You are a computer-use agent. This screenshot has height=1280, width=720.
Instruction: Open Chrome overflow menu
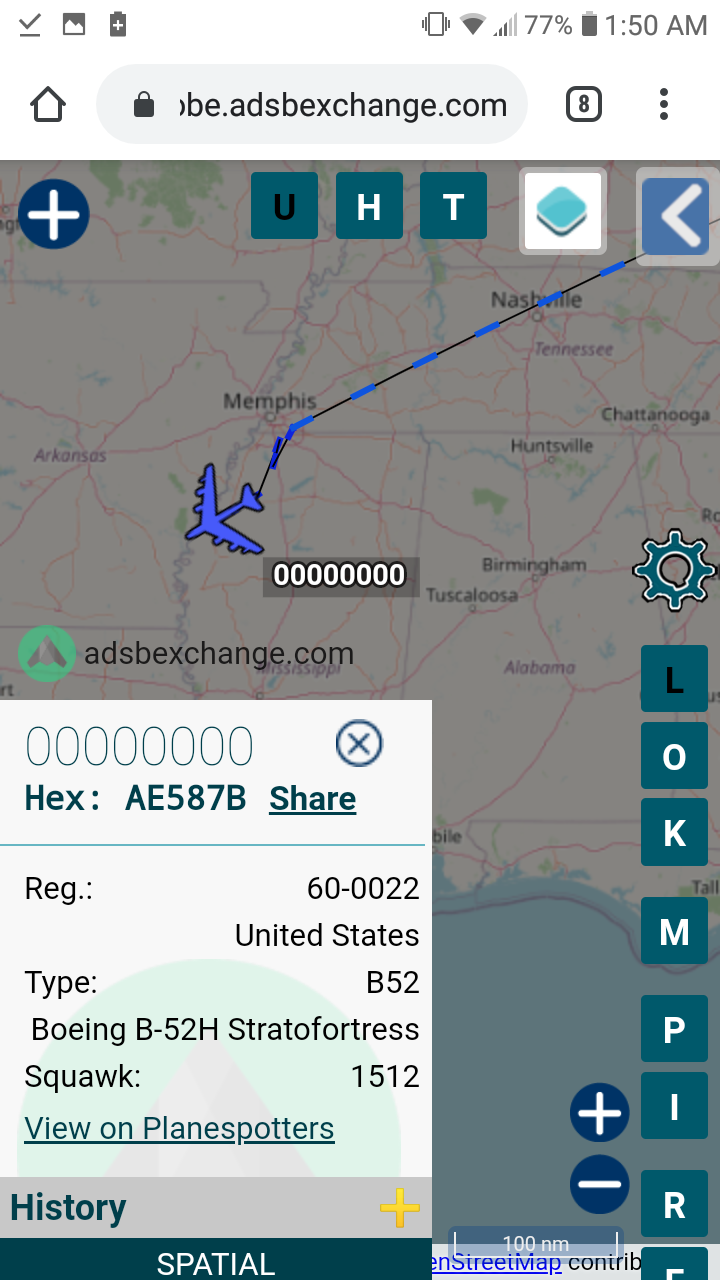tap(664, 104)
